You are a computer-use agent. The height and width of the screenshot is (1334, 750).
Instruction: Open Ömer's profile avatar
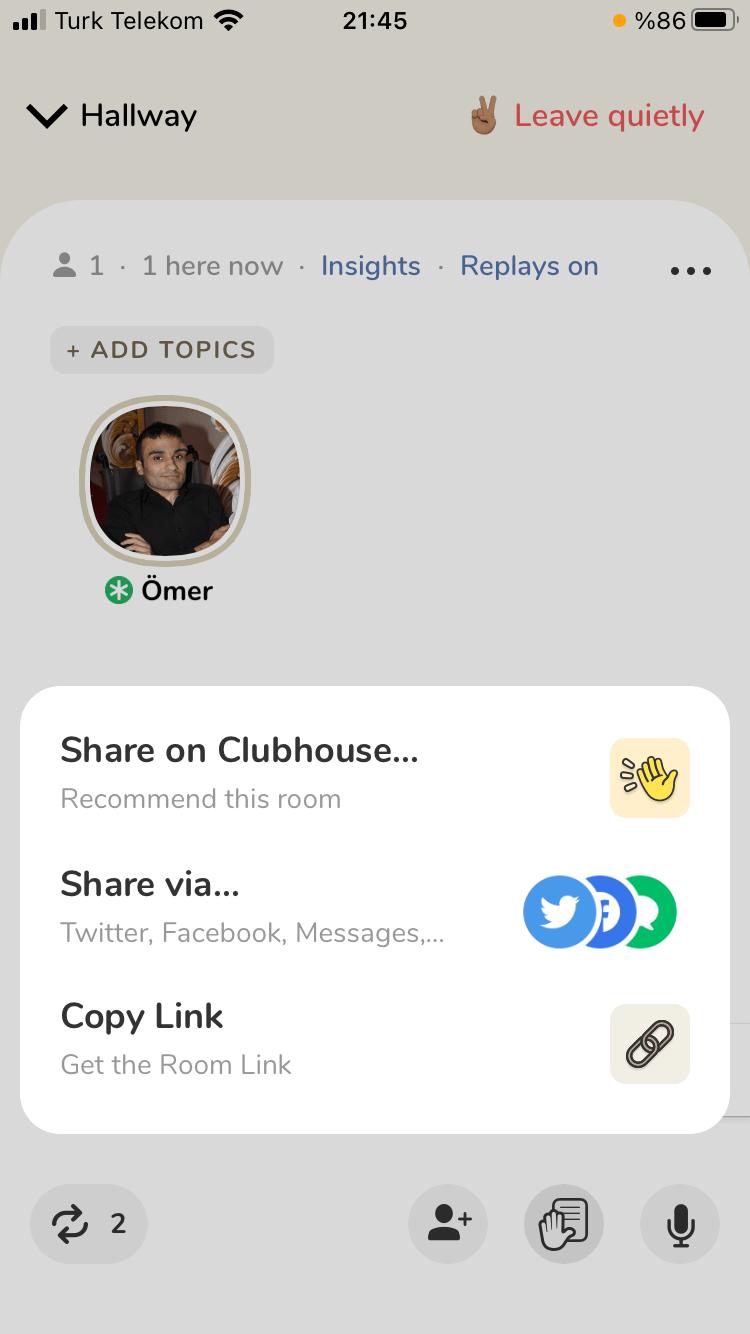(165, 482)
